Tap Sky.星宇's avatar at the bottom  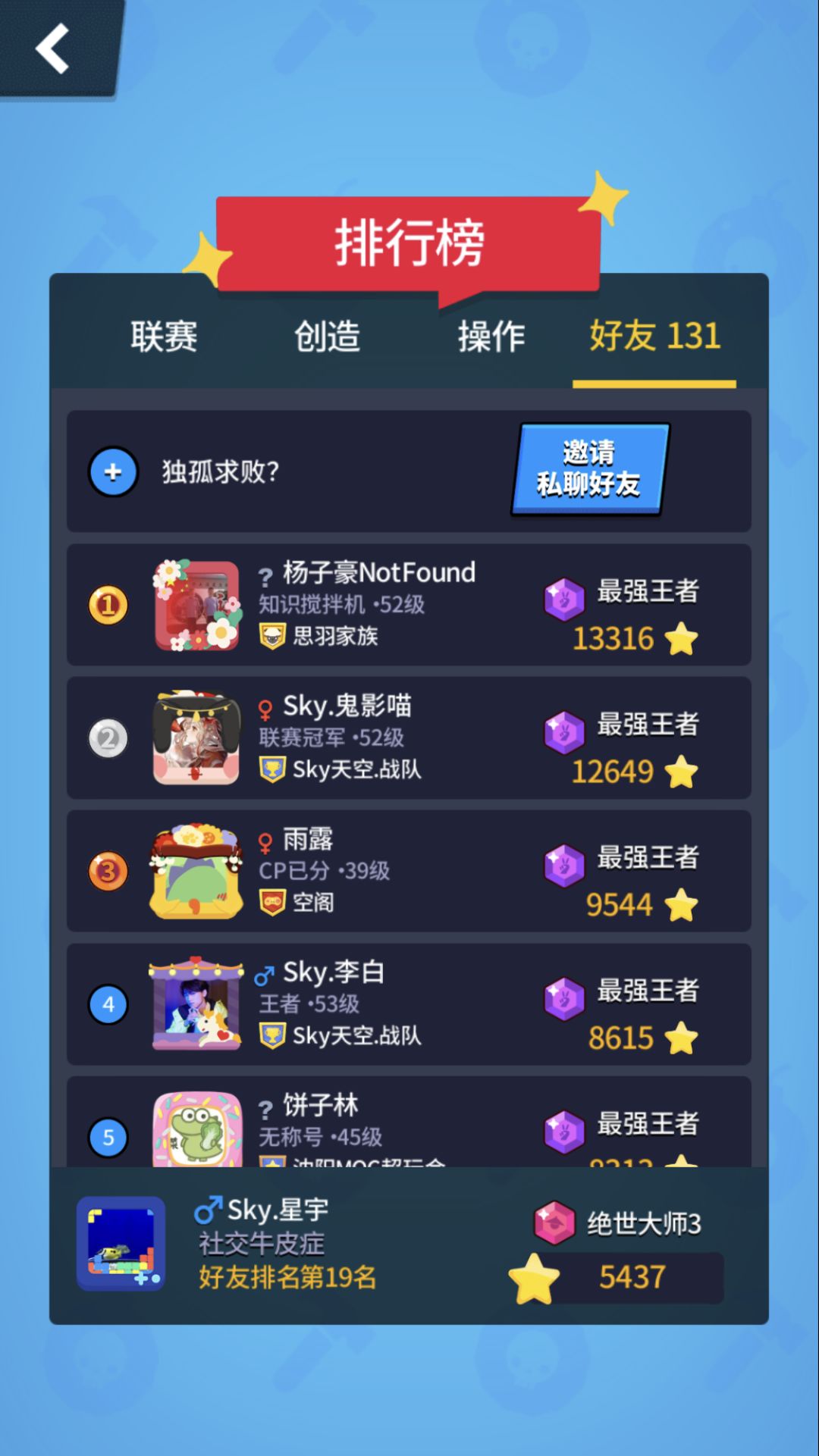point(121,1243)
